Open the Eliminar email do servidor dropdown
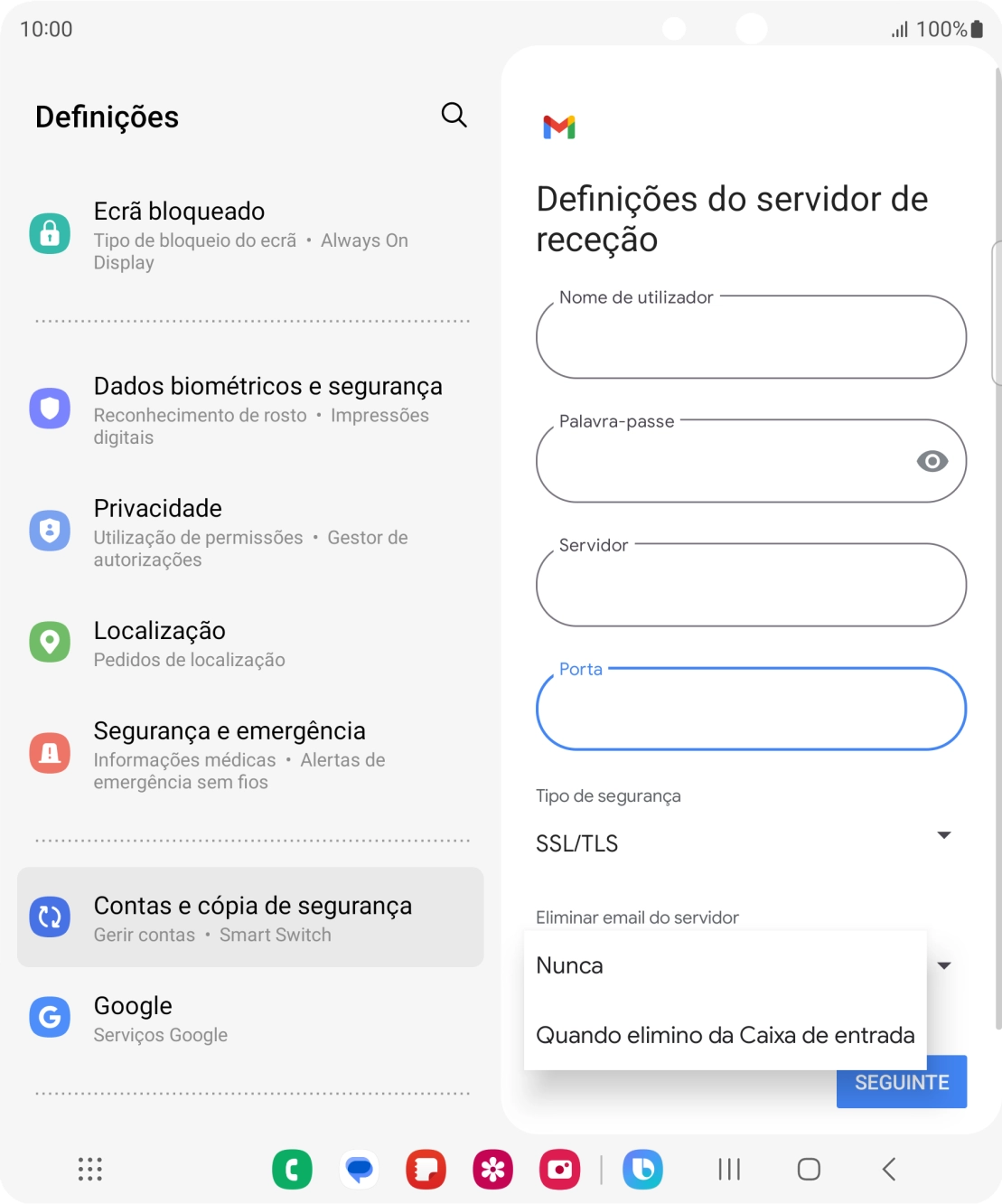Image resolution: width=1002 pixels, height=1204 pixels. pyautogui.click(x=942, y=965)
